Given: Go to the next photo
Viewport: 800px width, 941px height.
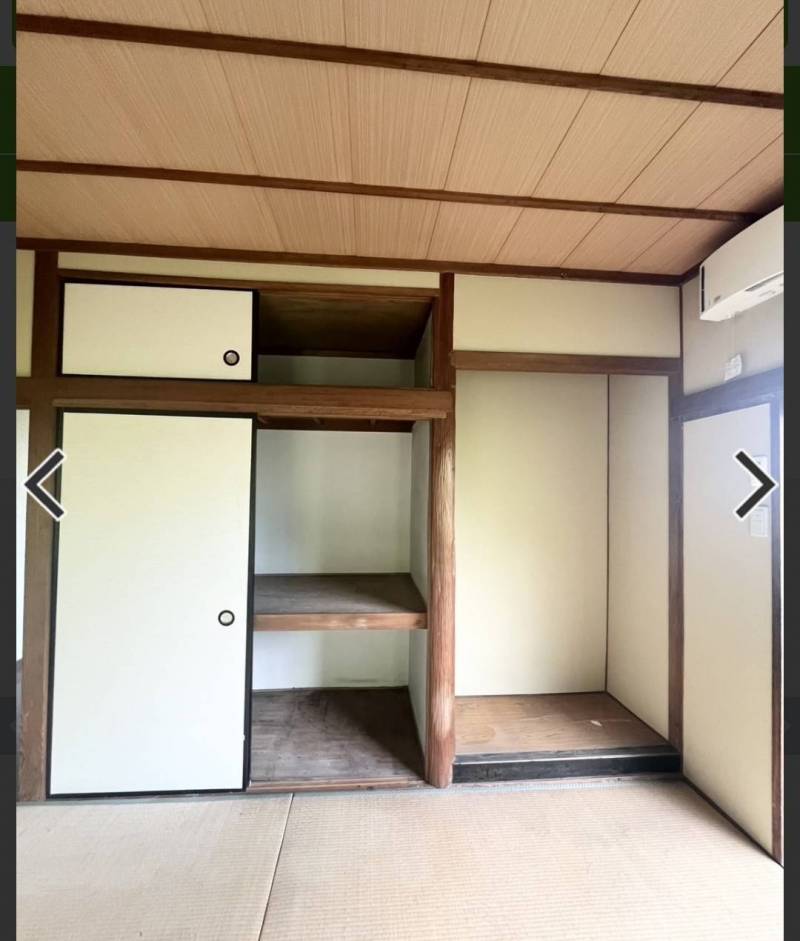Looking at the screenshot, I should tap(754, 485).
